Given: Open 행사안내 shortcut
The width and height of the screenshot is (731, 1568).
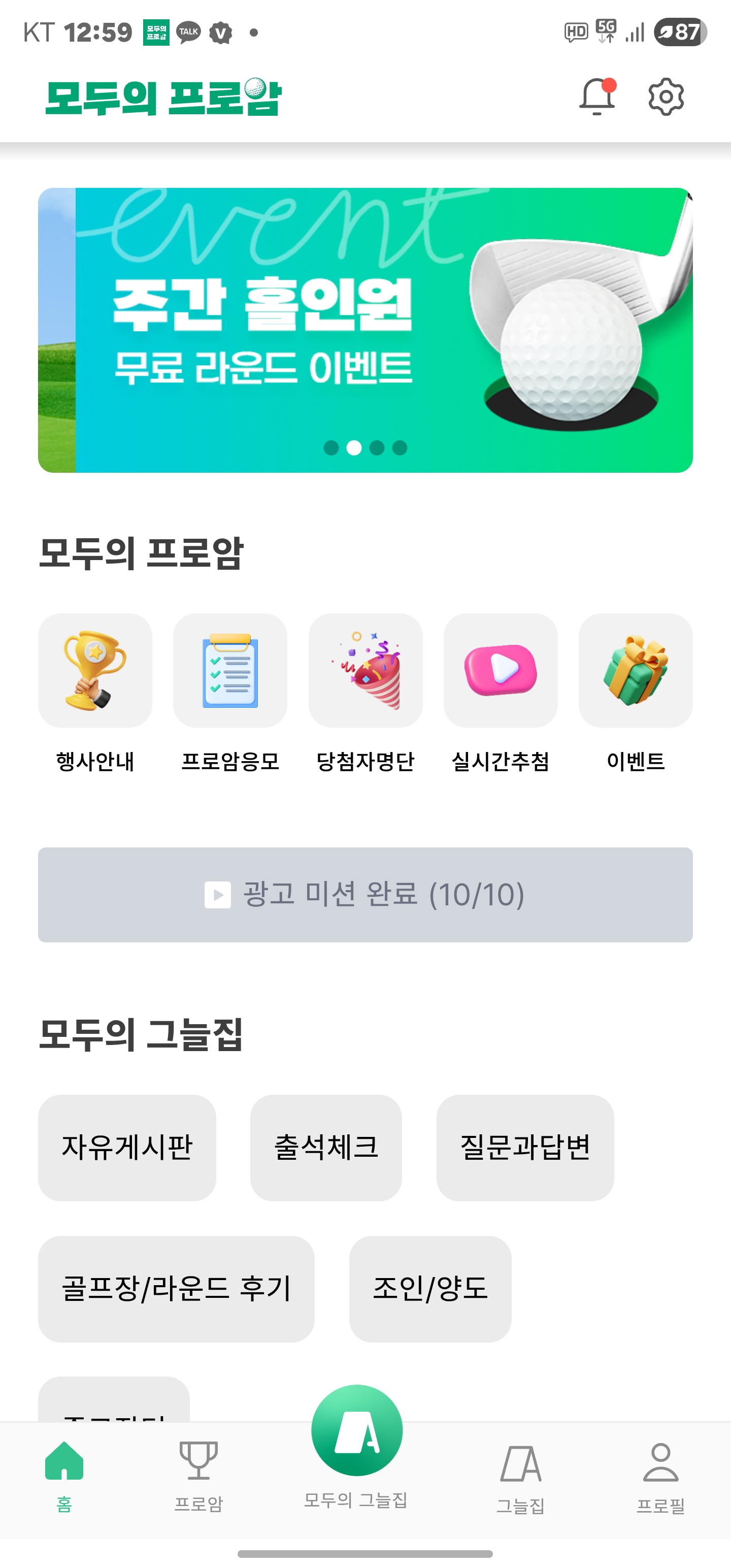Looking at the screenshot, I should click(x=95, y=671).
